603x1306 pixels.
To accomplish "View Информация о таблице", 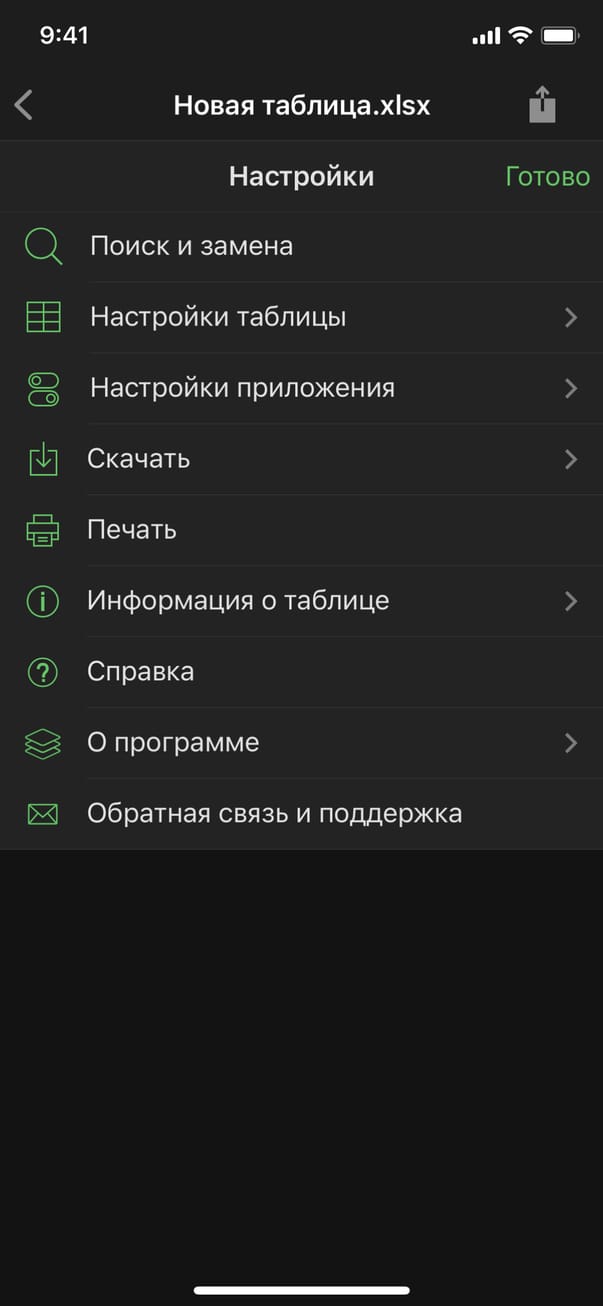I will coord(238,601).
